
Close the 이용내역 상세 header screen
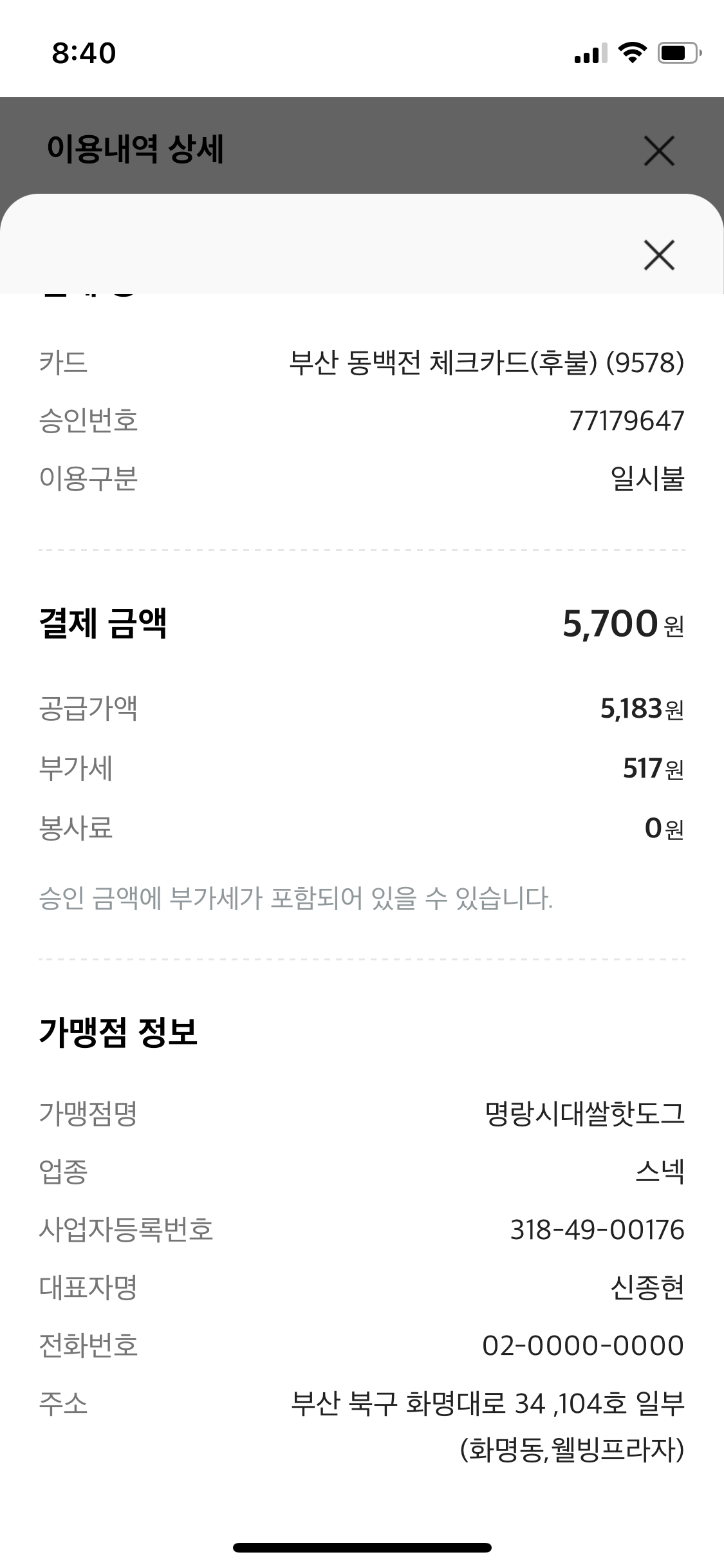[659, 151]
